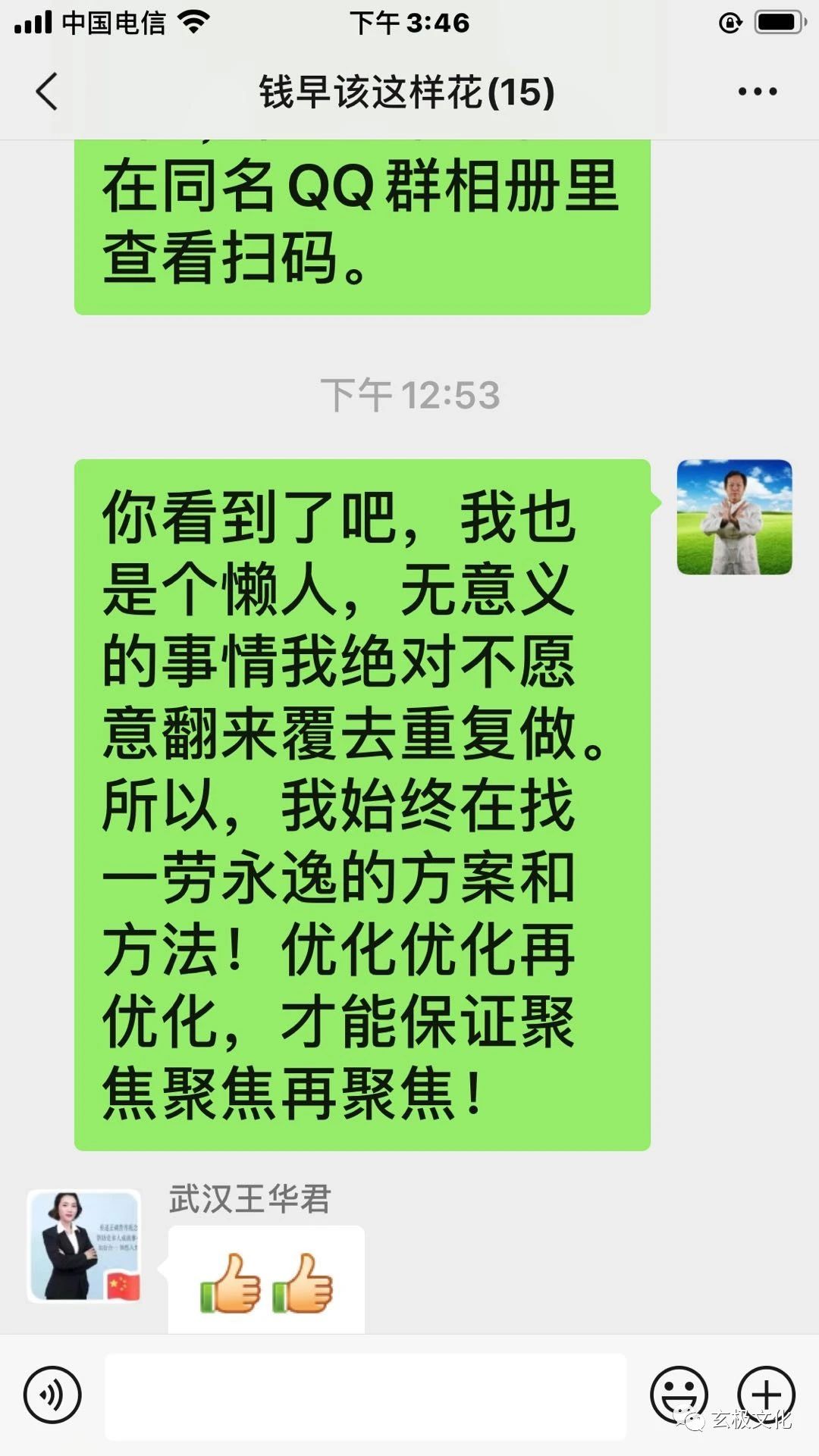Open the plus attachment menu
The image size is (819, 1456).
coord(766,1395)
